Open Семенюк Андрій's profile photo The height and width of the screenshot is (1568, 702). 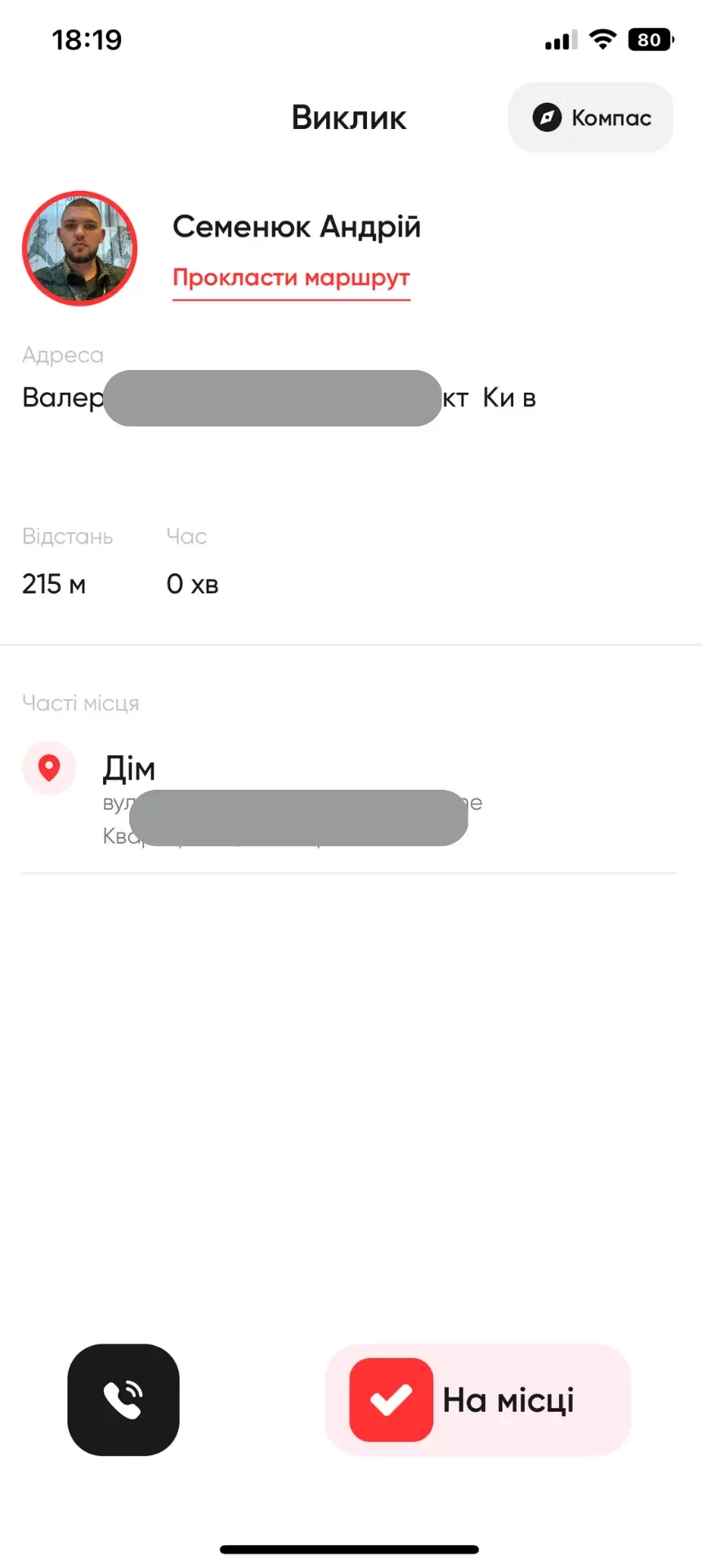point(80,249)
